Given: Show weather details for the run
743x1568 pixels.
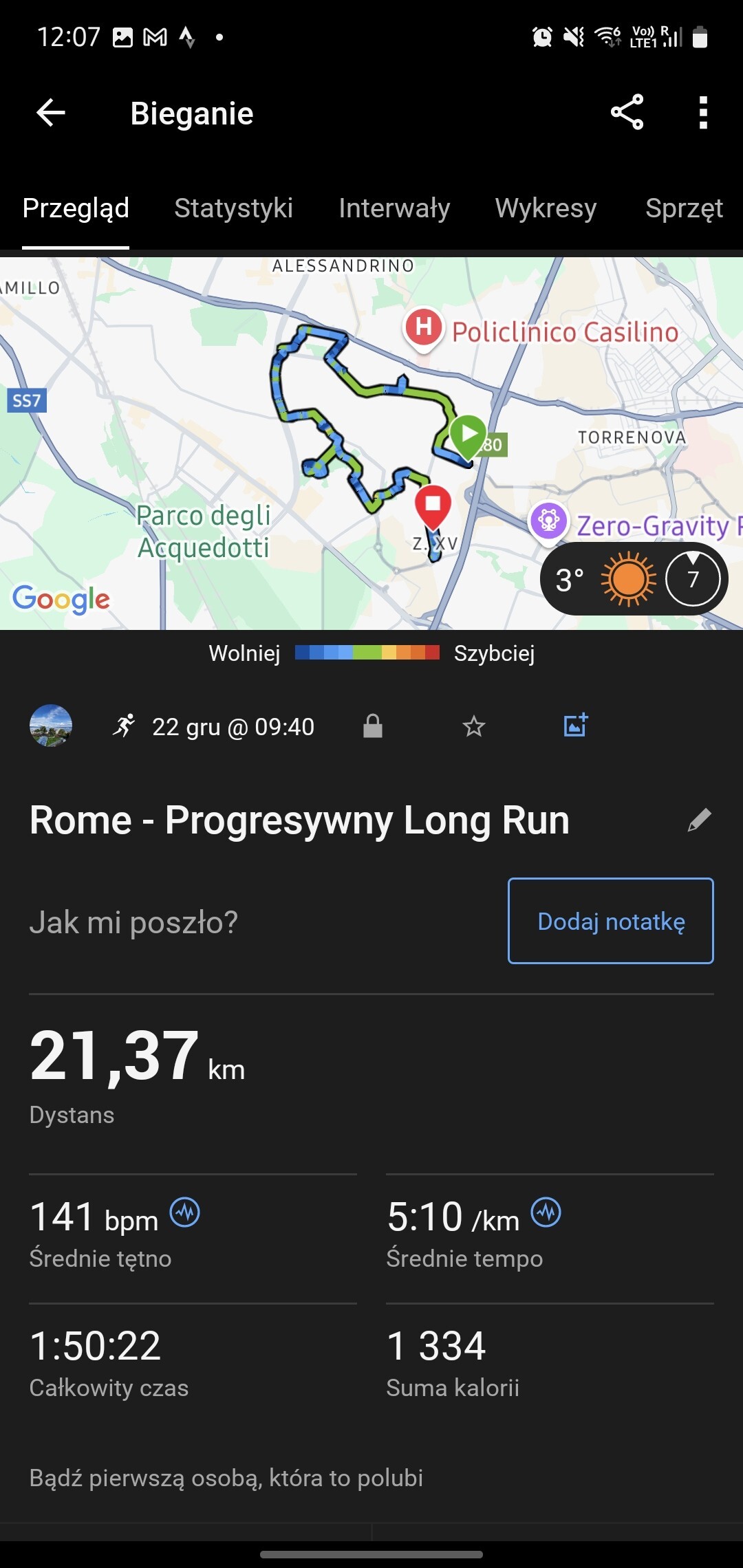Looking at the screenshot, I should (x=634, y=579).
